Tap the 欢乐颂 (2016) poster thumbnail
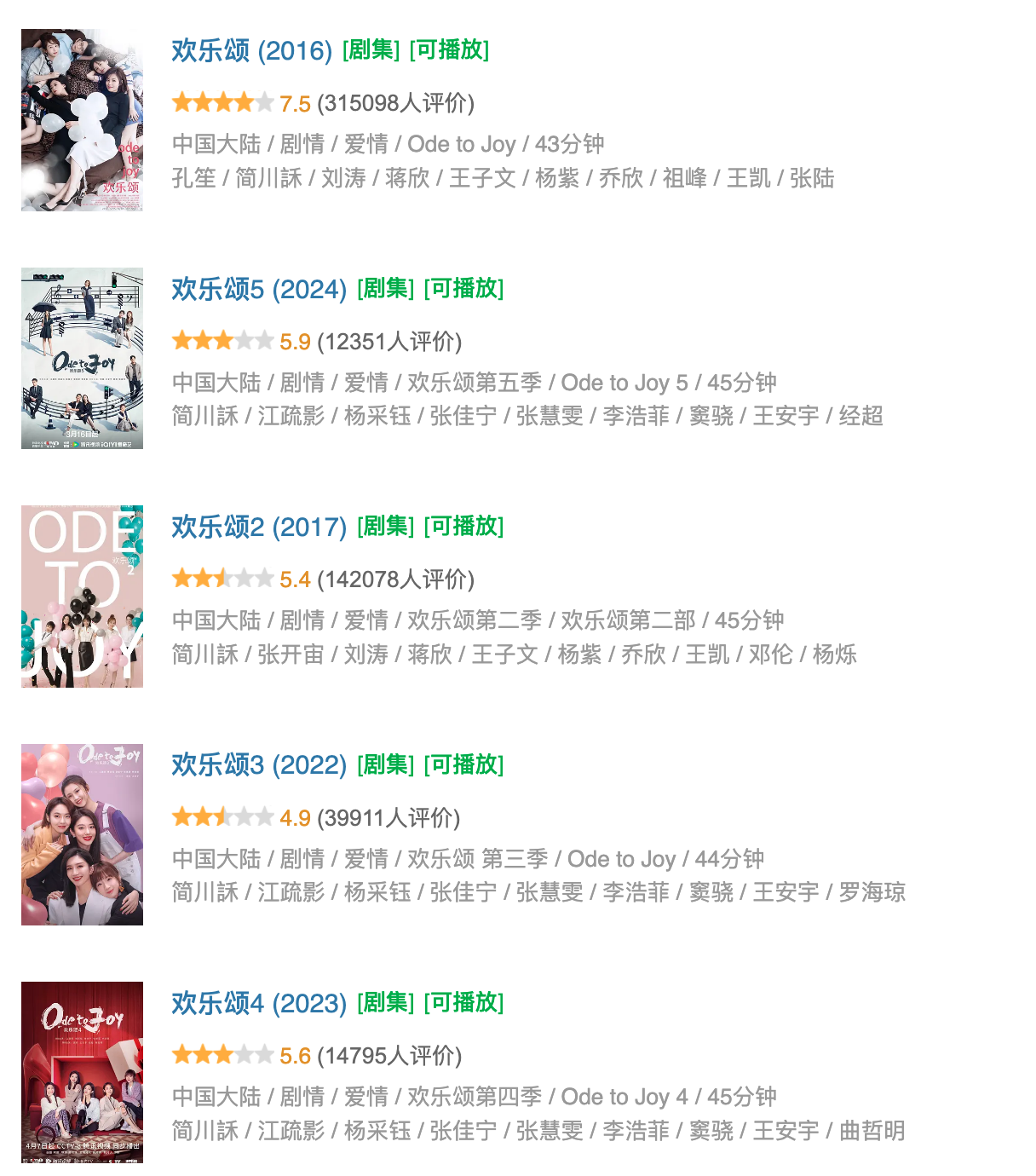1036x1176 pixels. (82, 120)
